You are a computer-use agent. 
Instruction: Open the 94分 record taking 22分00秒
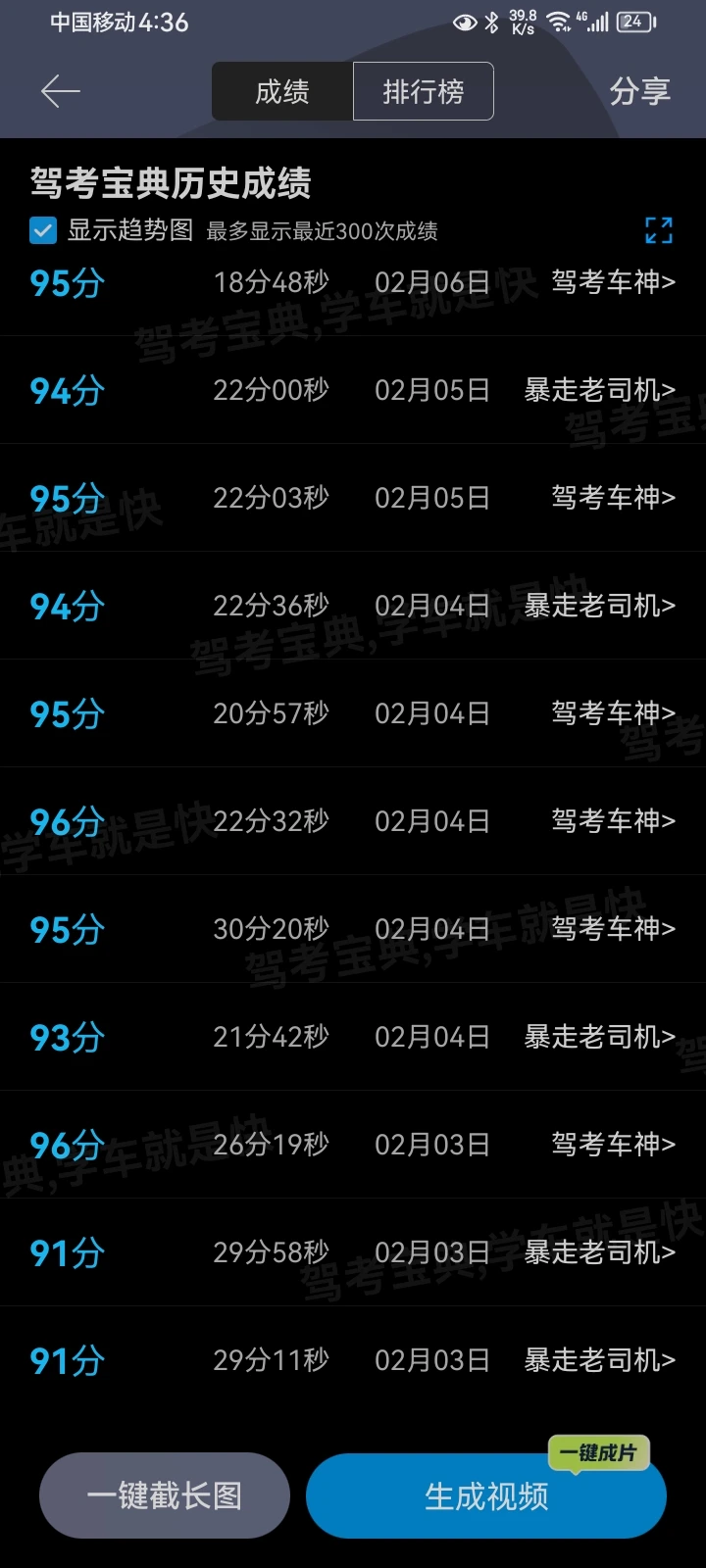click(353, 390)
